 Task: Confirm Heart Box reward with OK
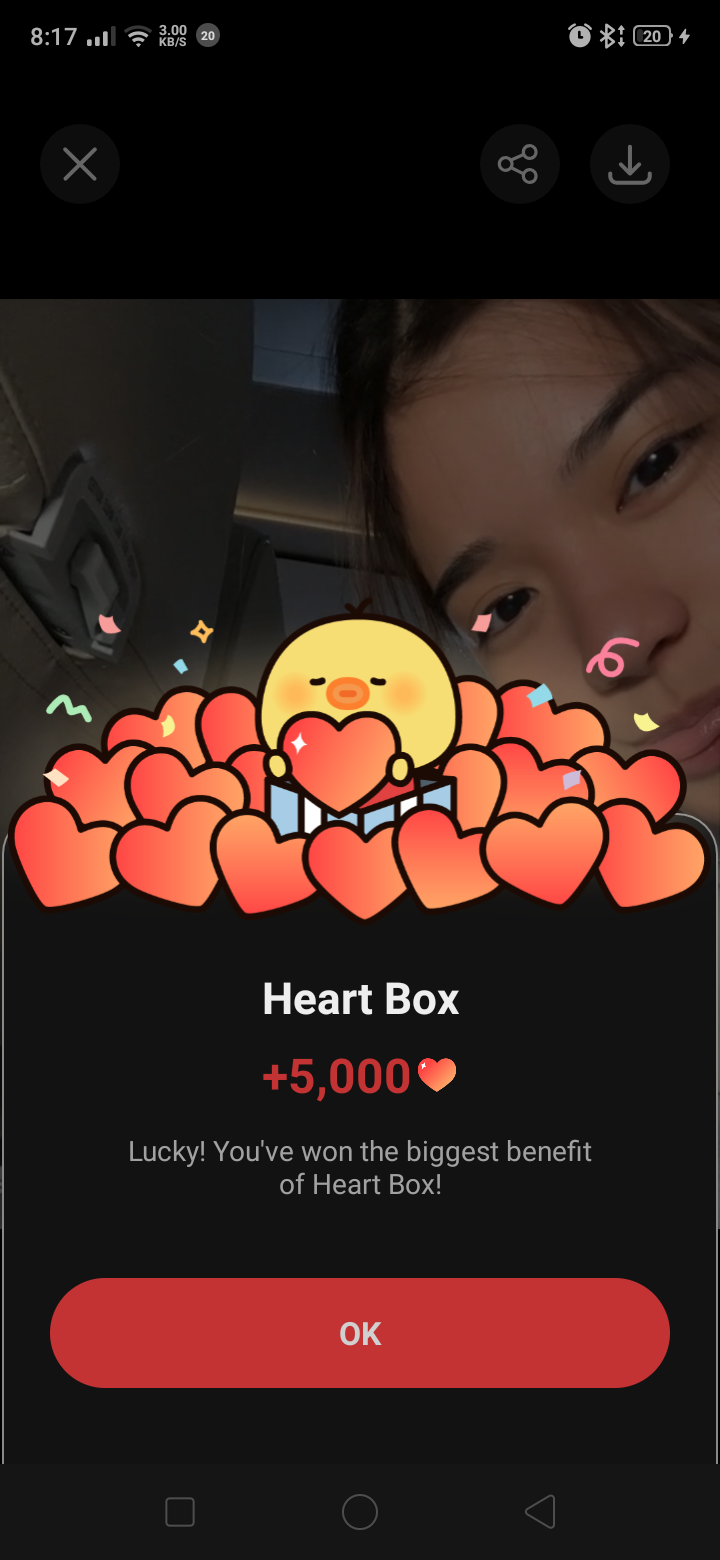pyautogui.click(x=360, y=1333)
